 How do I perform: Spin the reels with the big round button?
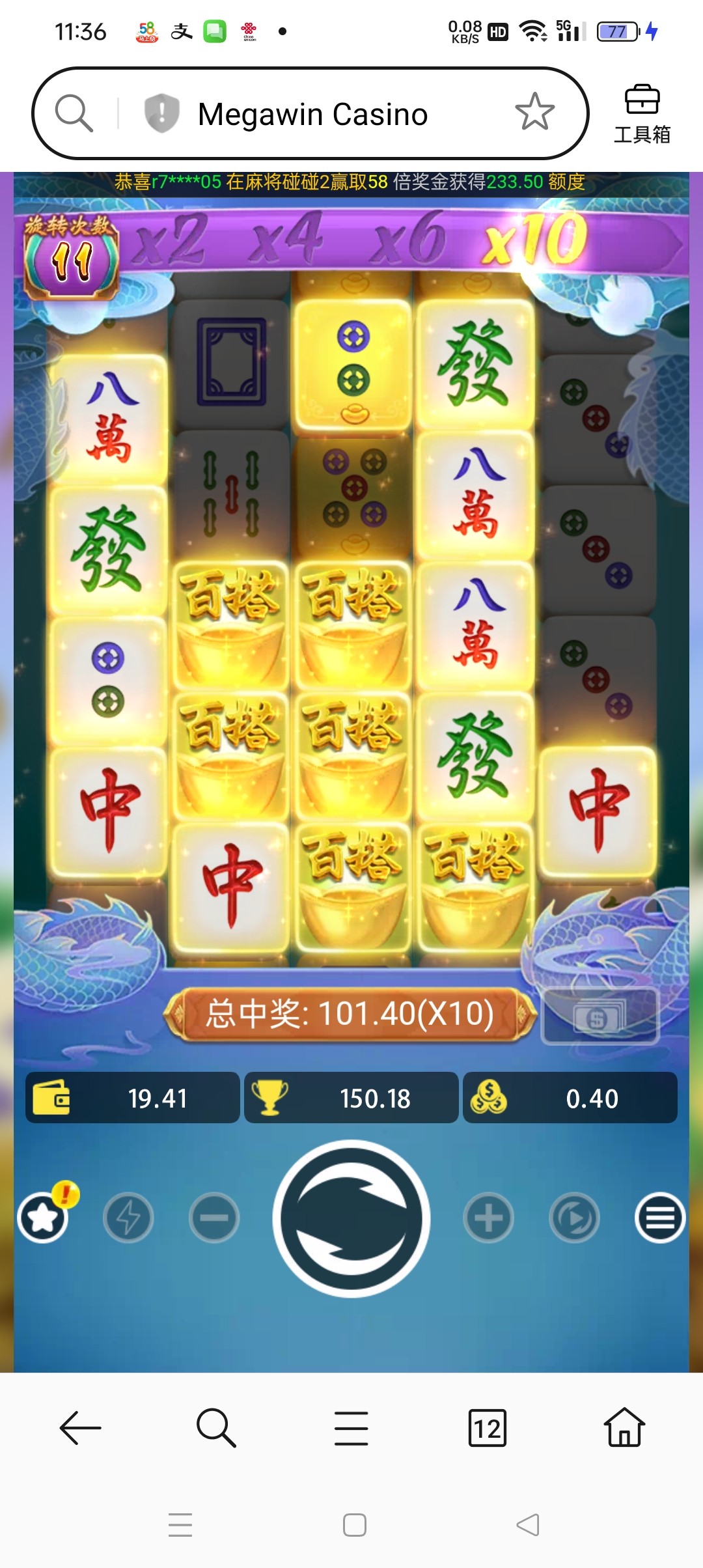click(351, 1218)
